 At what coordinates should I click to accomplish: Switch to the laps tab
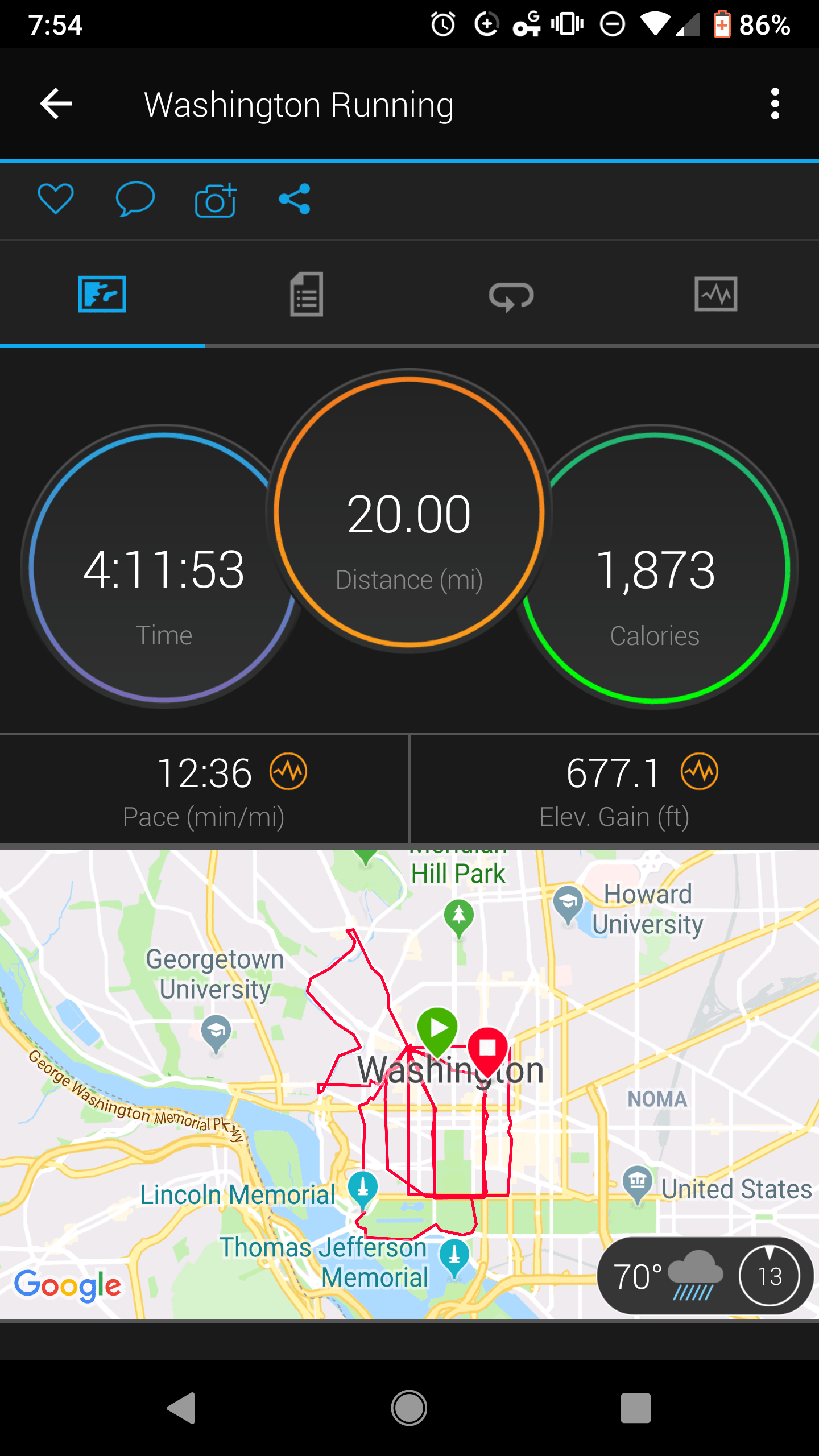[511, 295]
